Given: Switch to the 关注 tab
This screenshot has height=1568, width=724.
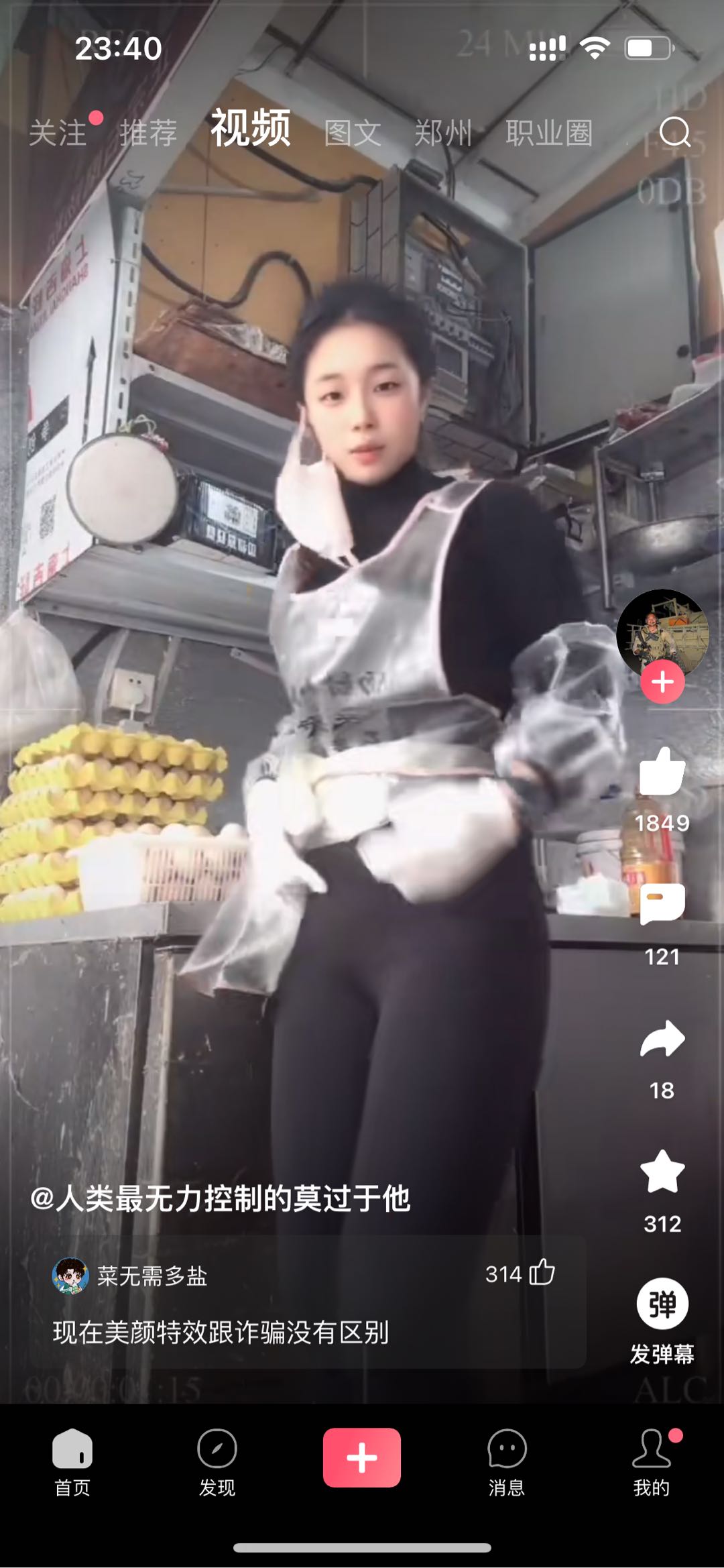Looking at the screenshot, I should click(x=58, y=133).
